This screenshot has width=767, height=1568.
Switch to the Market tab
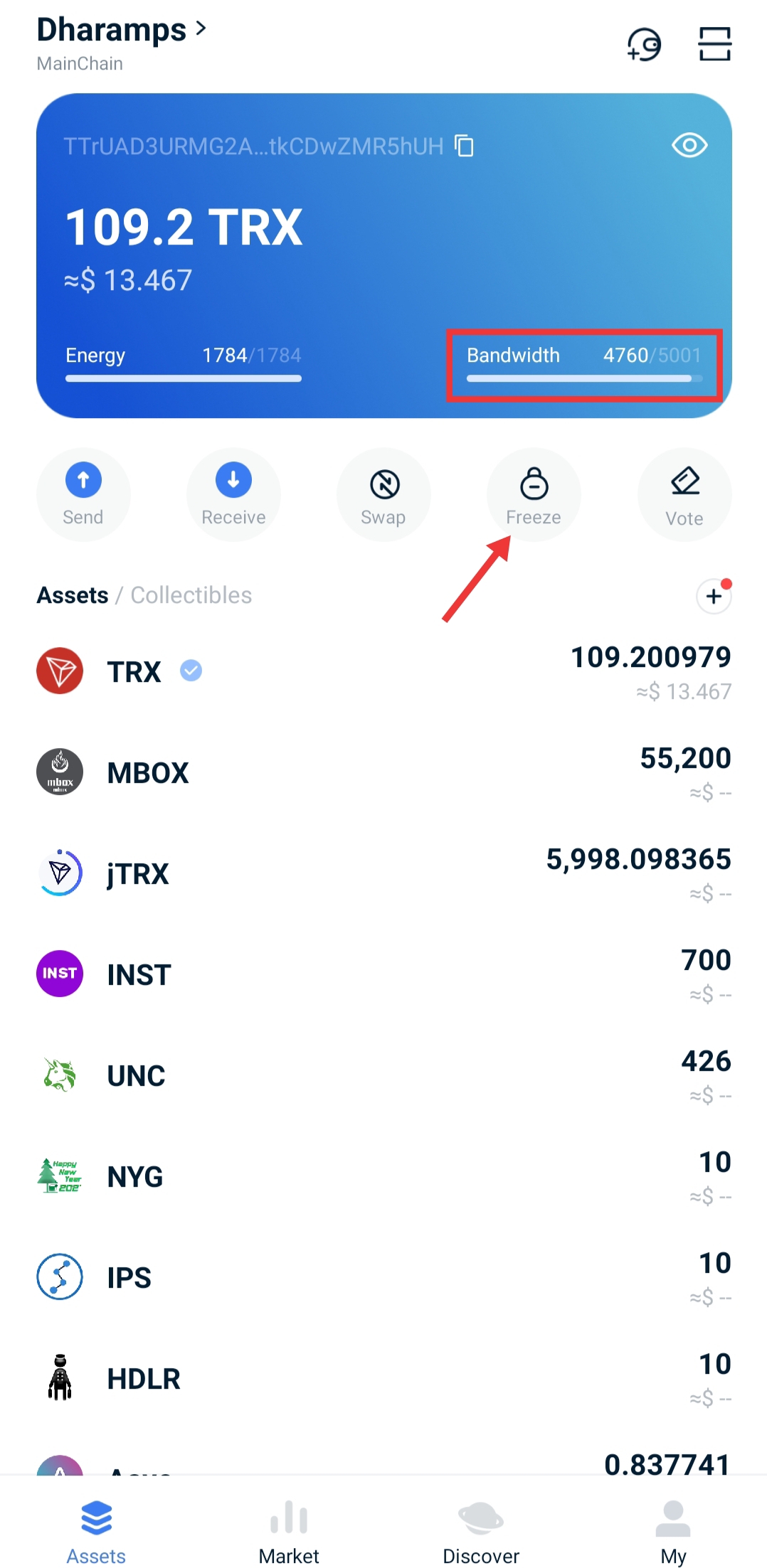tap(288, 1531)
